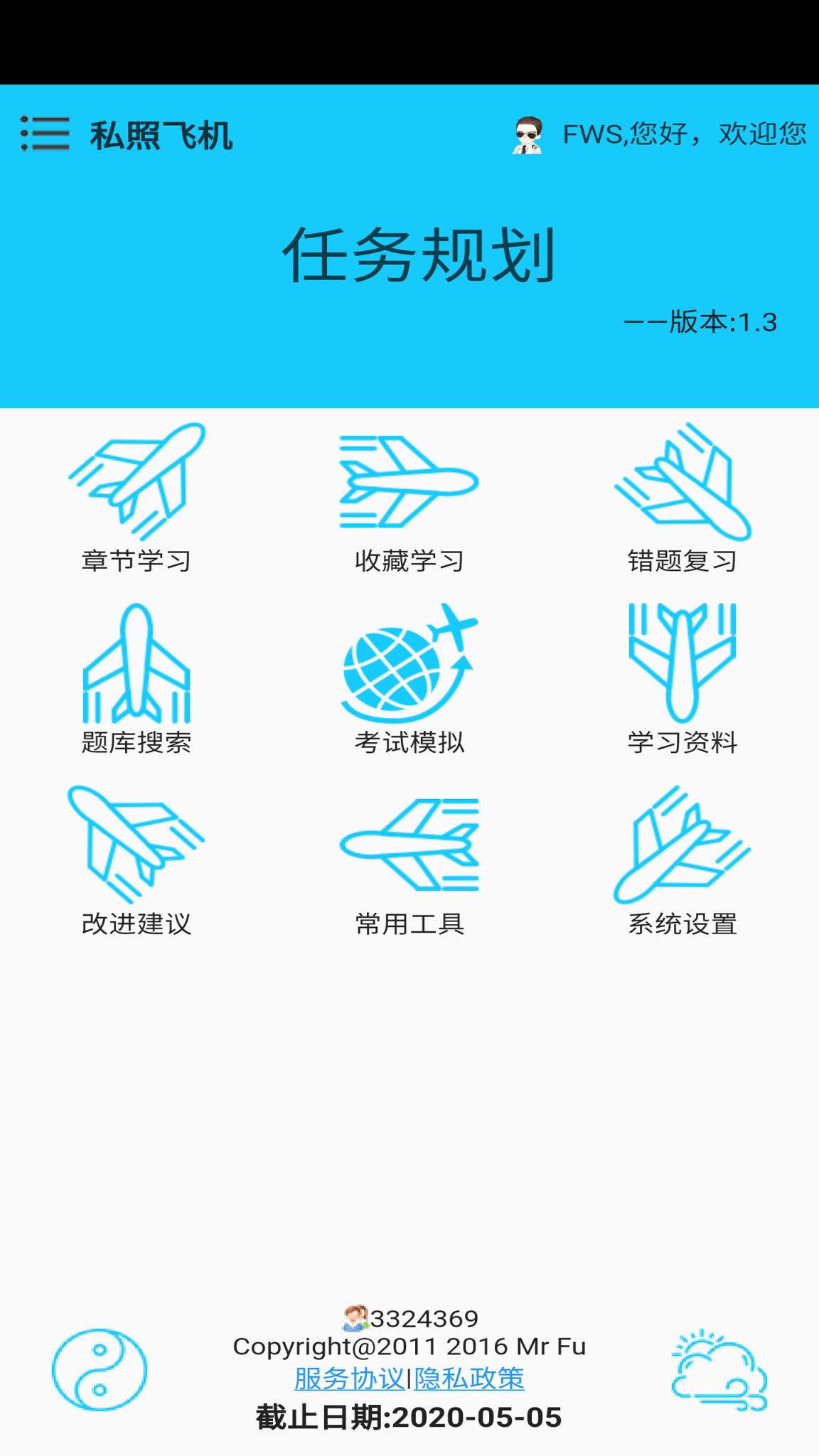The image size is (819, 1456).
Task: Tap the pilot avatar profile picture
Action: coord(528,134)
